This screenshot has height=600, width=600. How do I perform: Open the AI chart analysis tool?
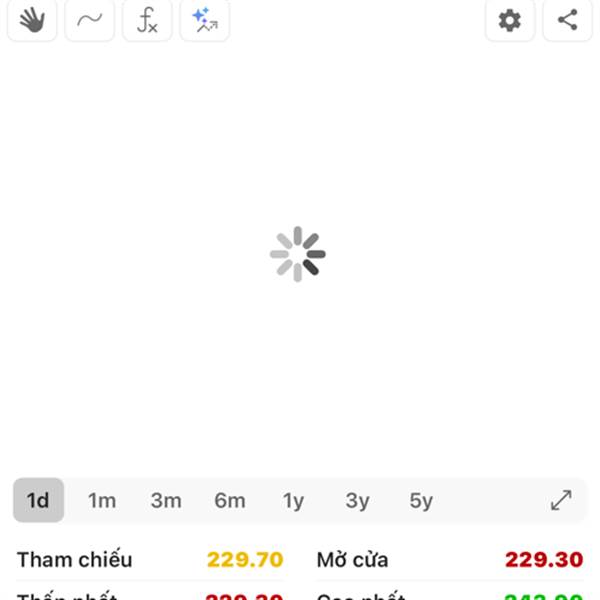point(205,20)
